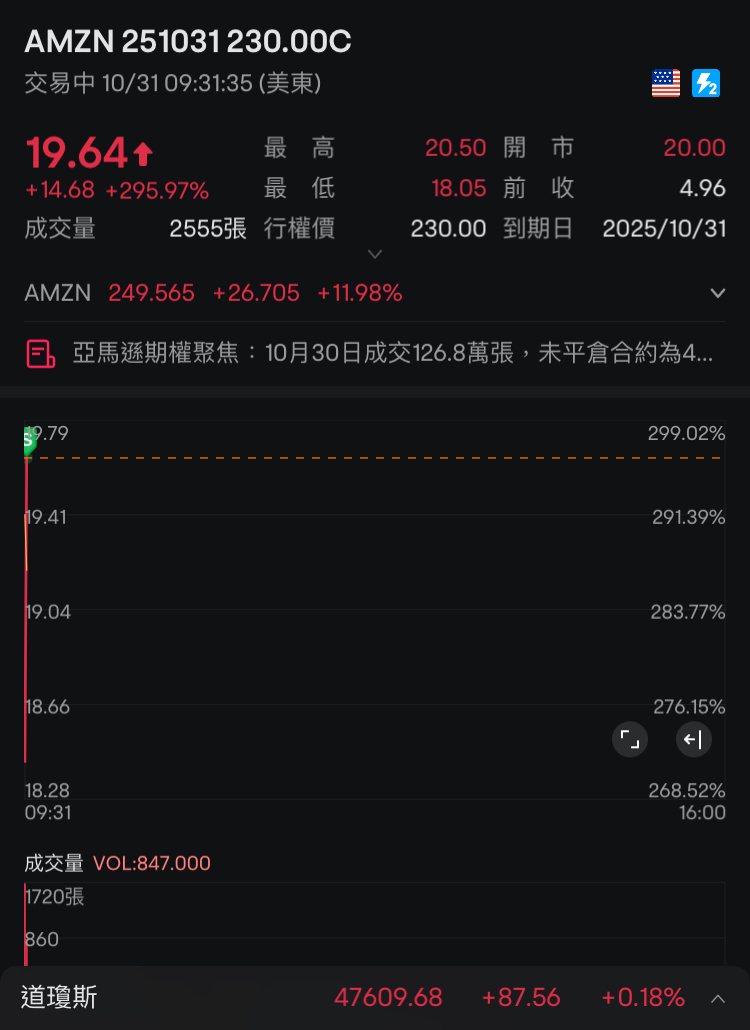750x1030 pixels.
Task: Click the VOL:847.000 readout
Action: [152, 862]
